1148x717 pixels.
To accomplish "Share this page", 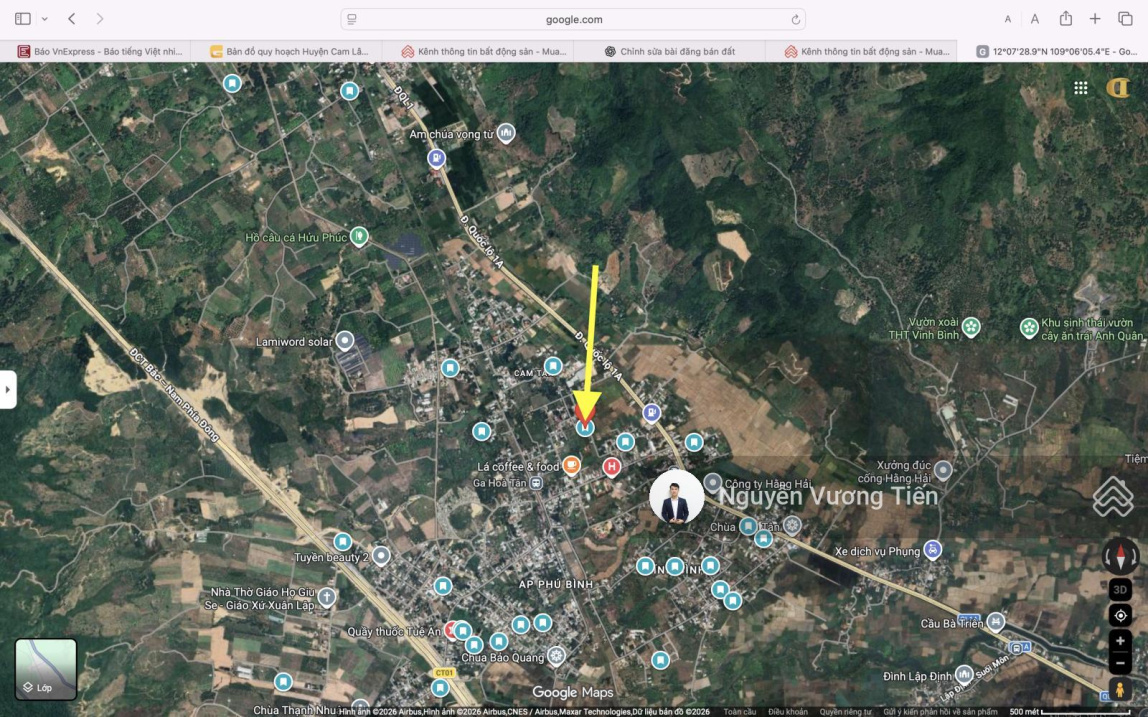I will pyautogui.click(x=1066, y=19).
